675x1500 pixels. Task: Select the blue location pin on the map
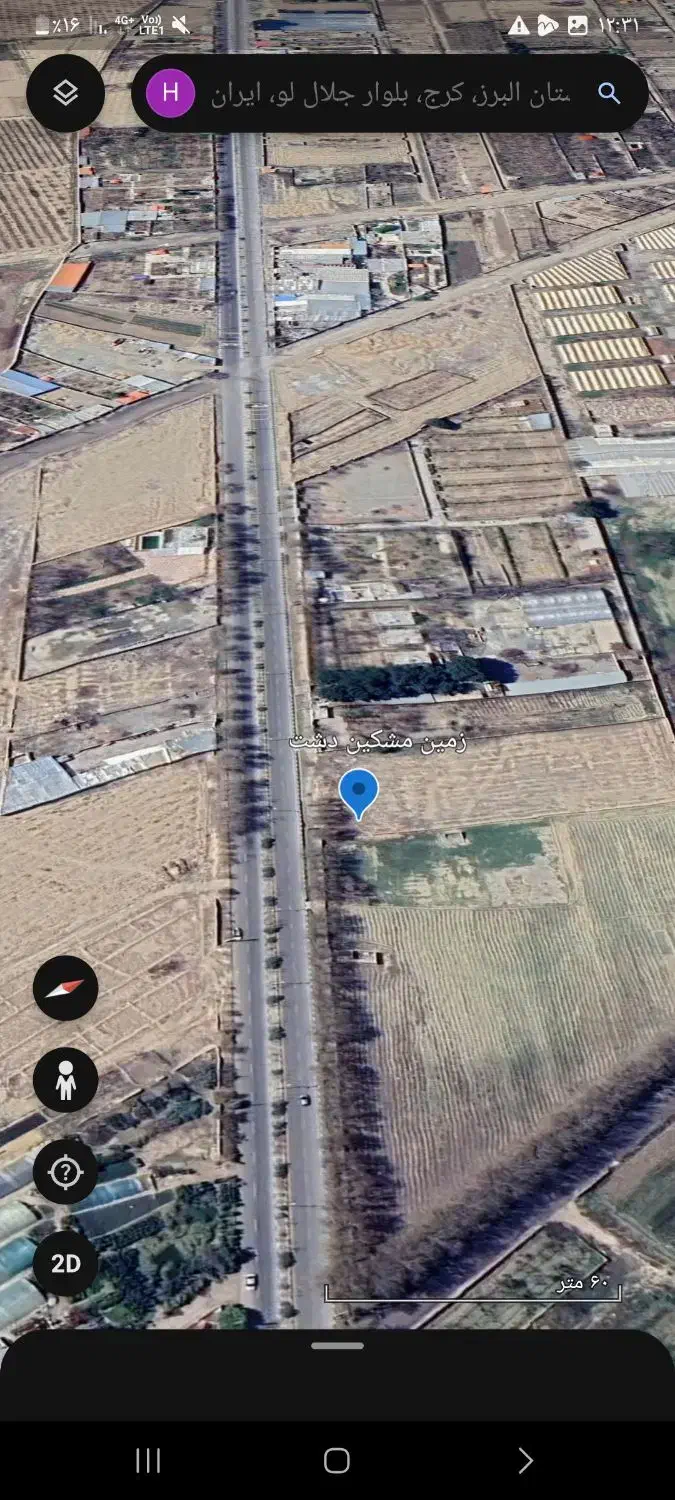click(x=358, y=792)
